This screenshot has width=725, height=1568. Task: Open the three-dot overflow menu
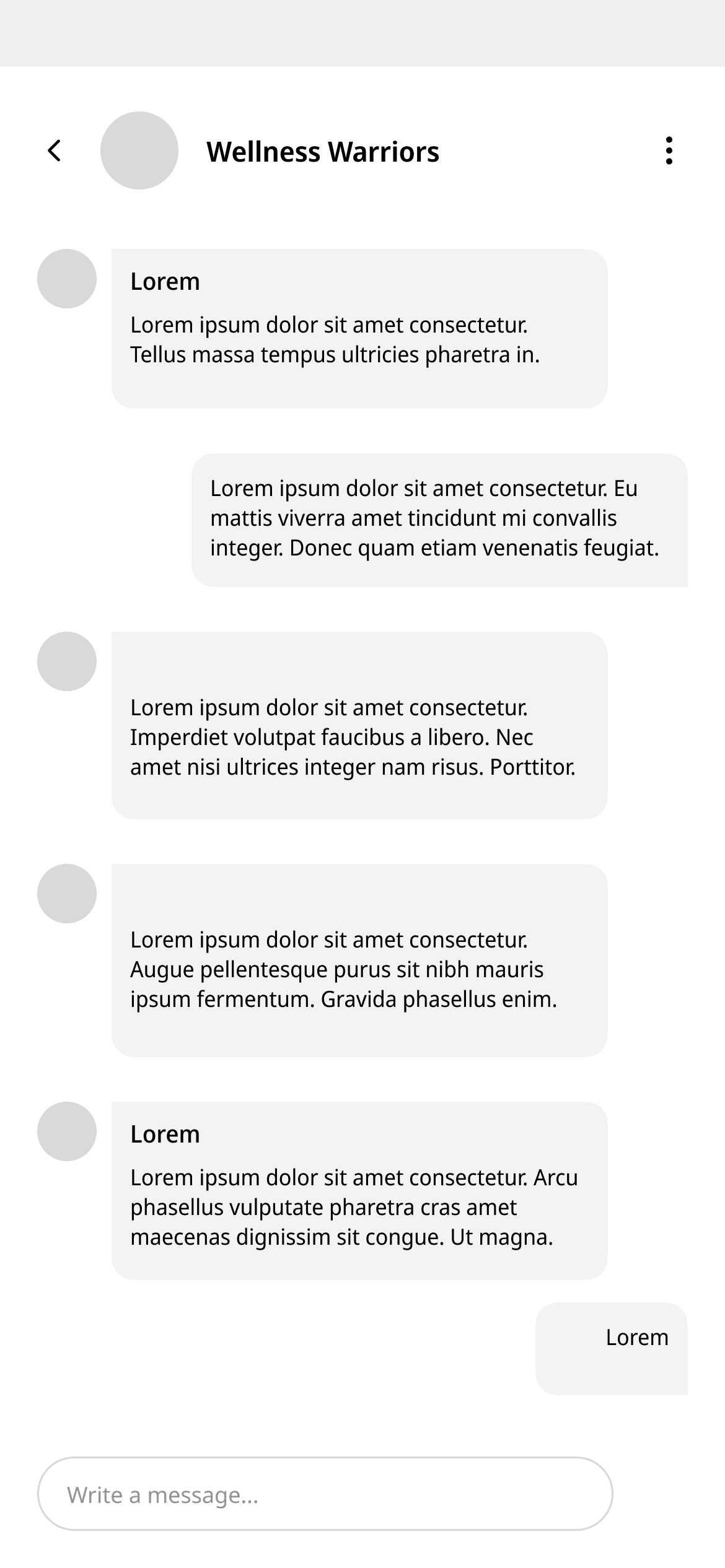pos(669,150)
